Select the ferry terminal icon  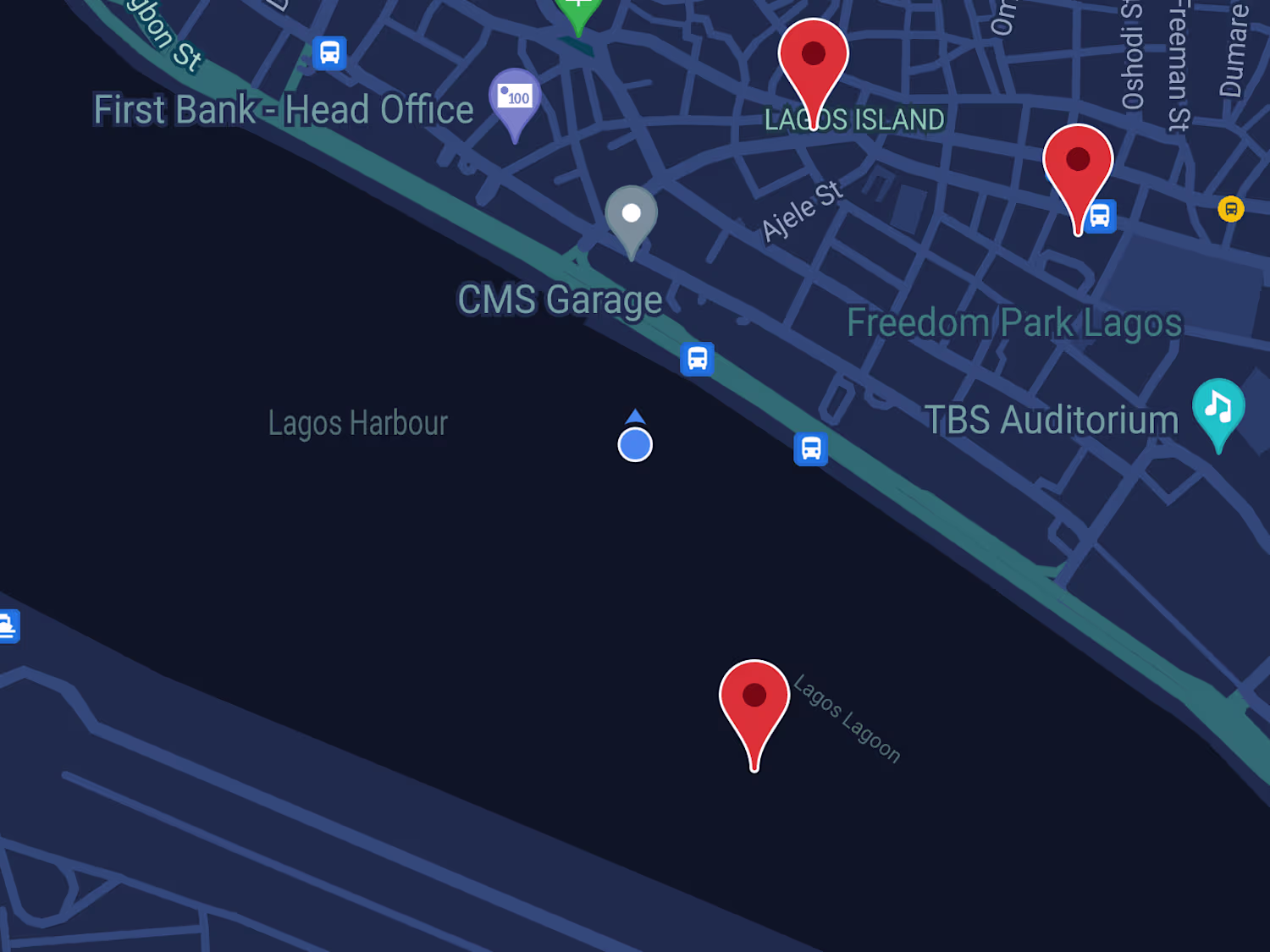(x=8, y=626)
